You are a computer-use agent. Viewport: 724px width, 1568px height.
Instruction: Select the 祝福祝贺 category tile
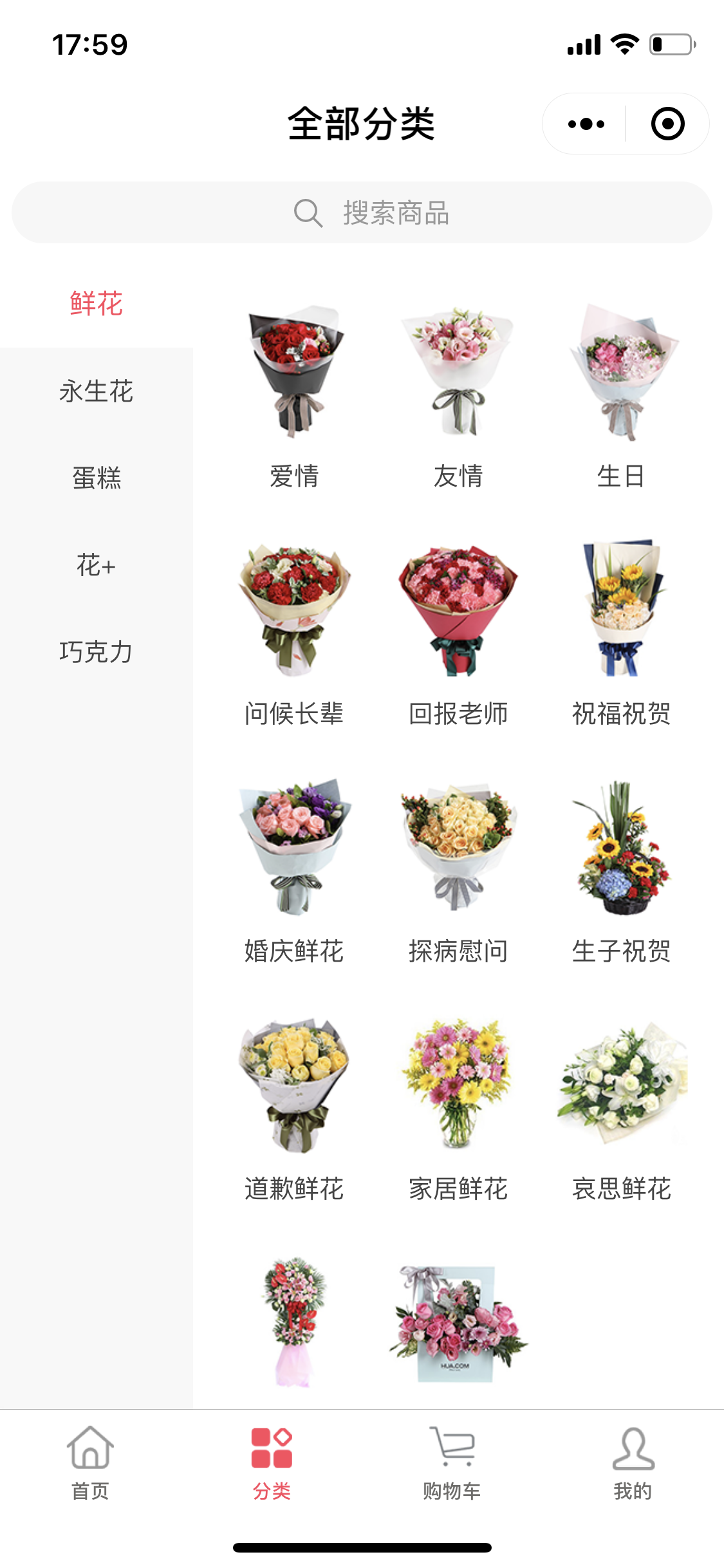point(622,634)
